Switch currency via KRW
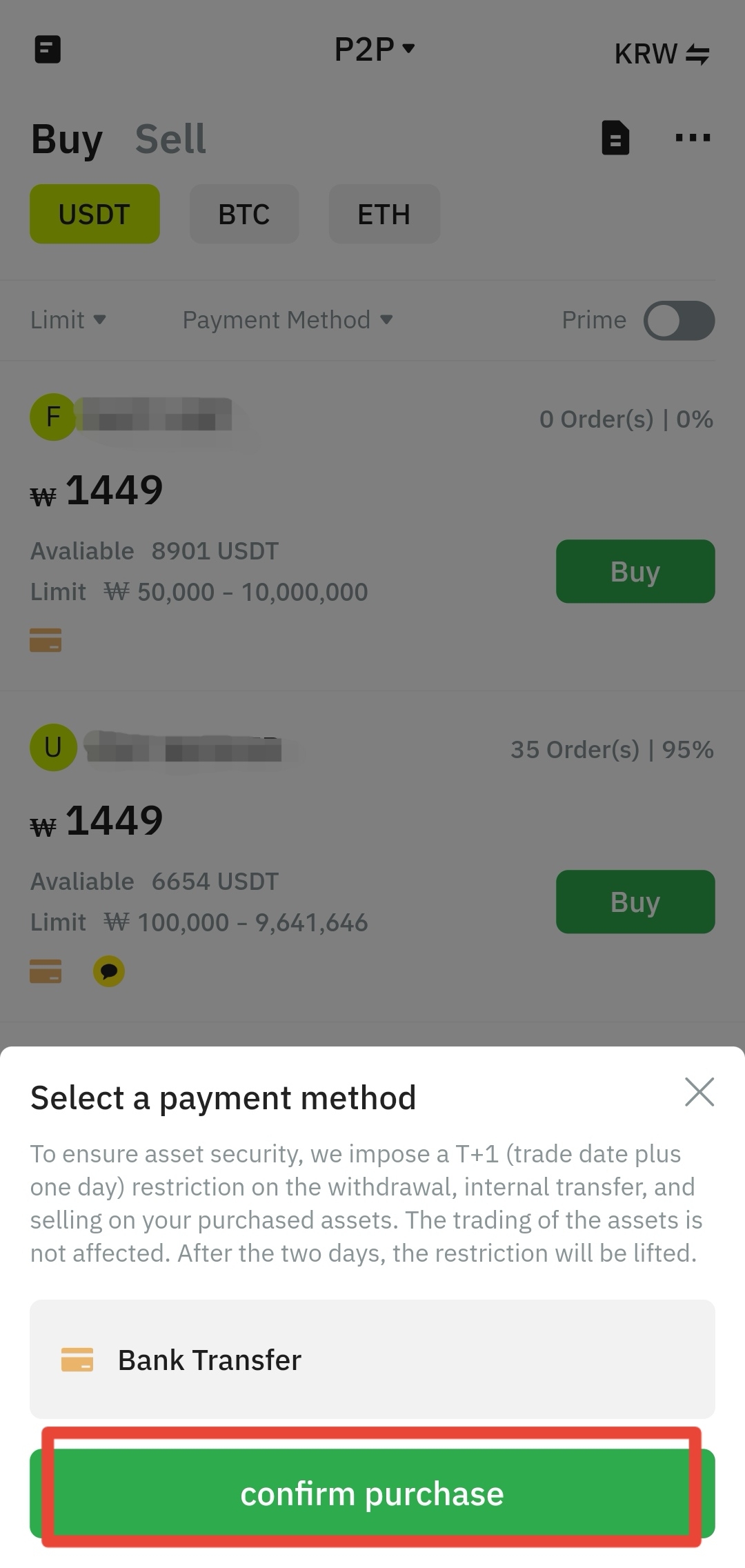 661,54
